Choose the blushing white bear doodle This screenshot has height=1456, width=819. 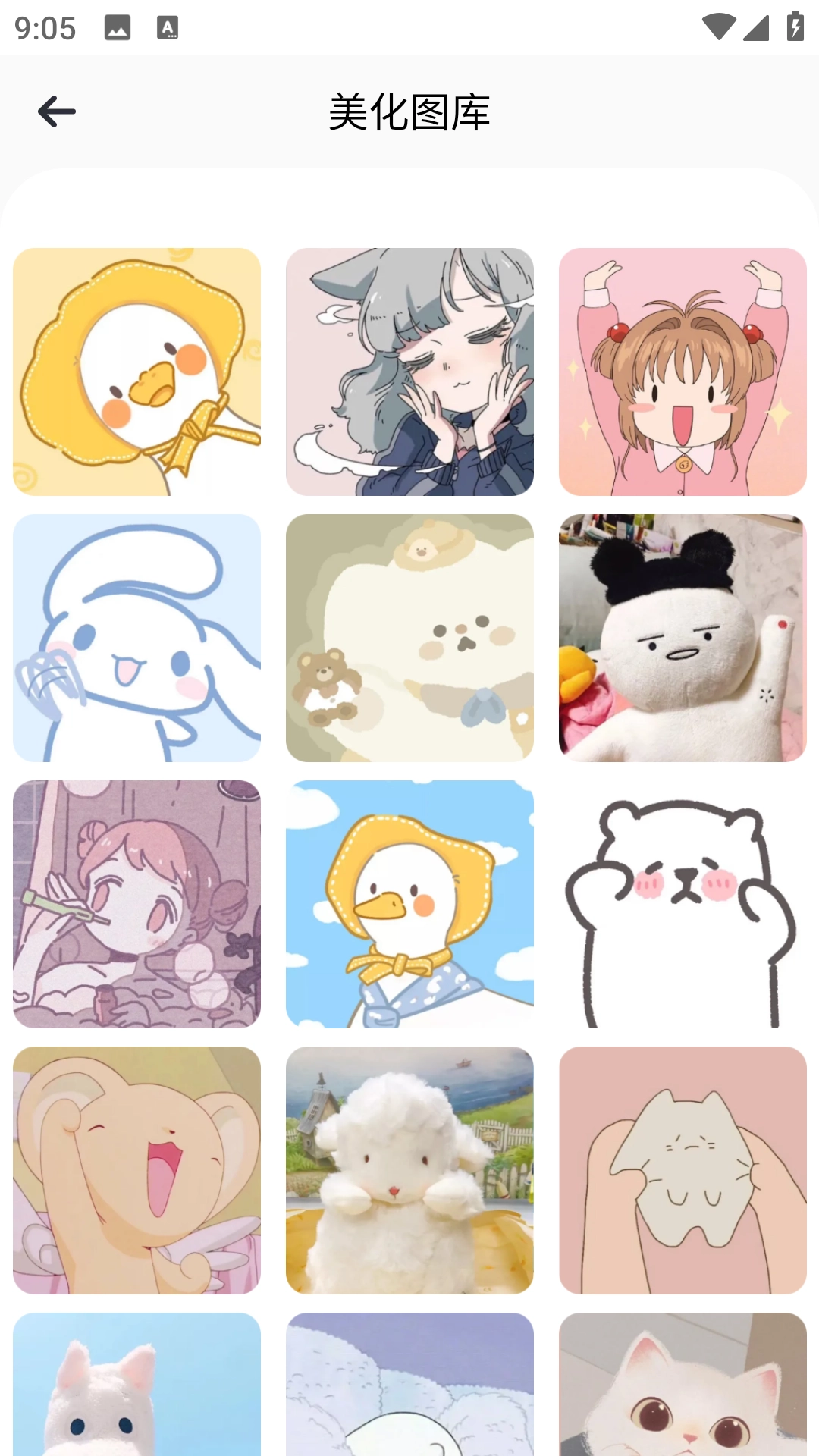pos(682,904)
